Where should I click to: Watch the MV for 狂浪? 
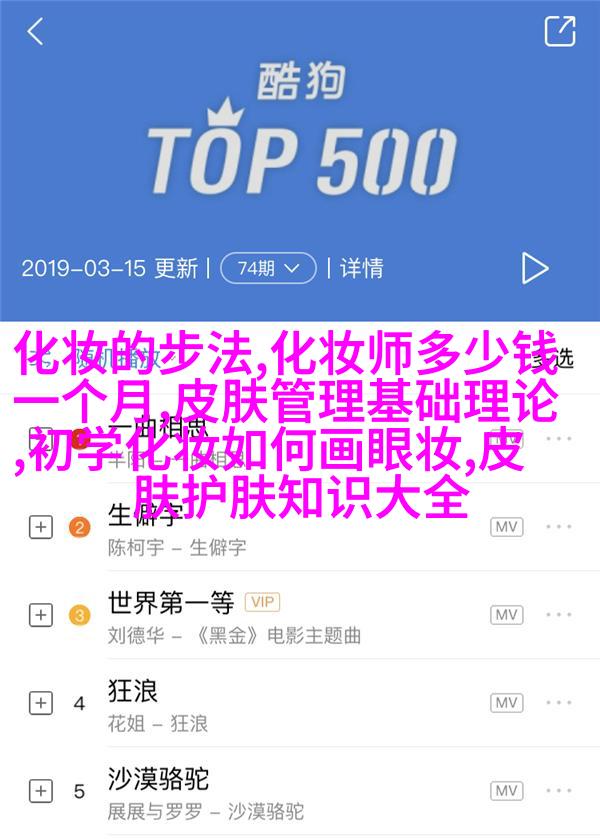[507, 702]
